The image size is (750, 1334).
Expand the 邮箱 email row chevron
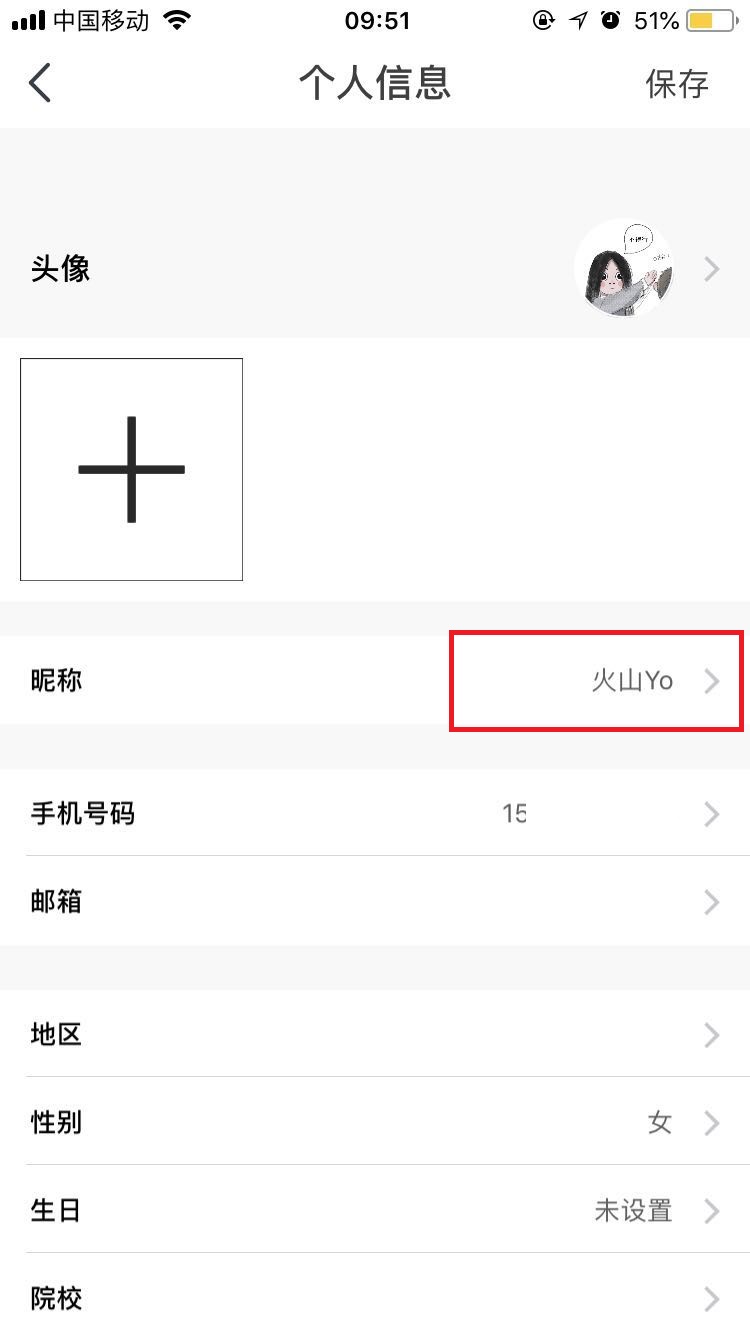click(x=711, y=902)
